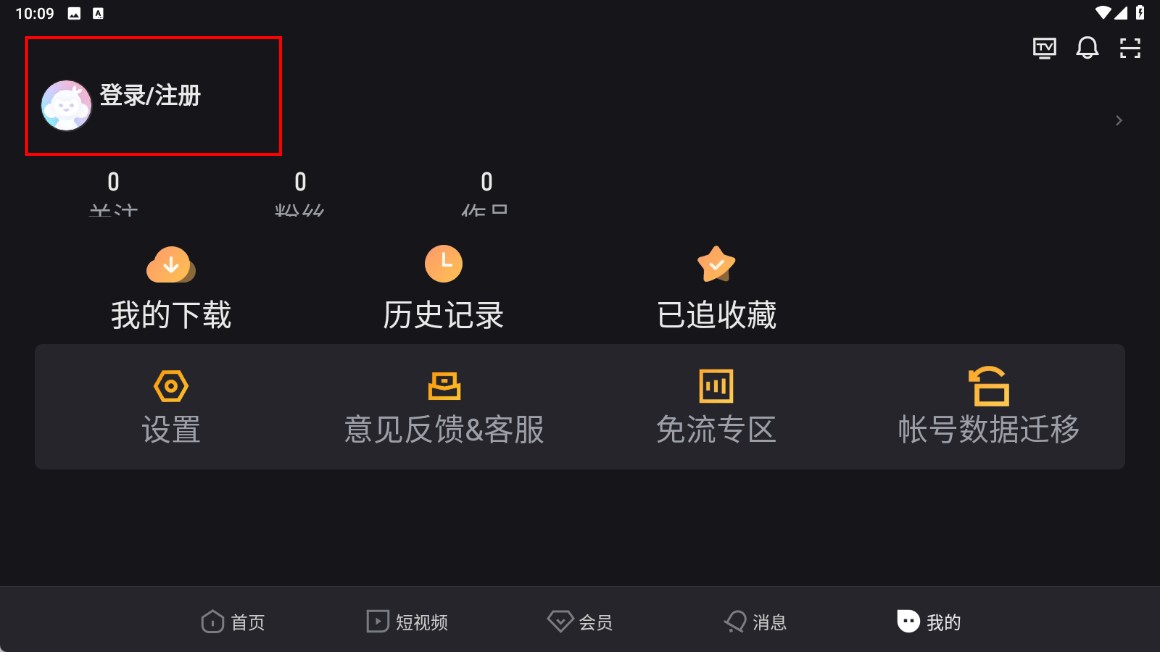
Task: Switch to the 首页 tab
Action: click(232, 622)
